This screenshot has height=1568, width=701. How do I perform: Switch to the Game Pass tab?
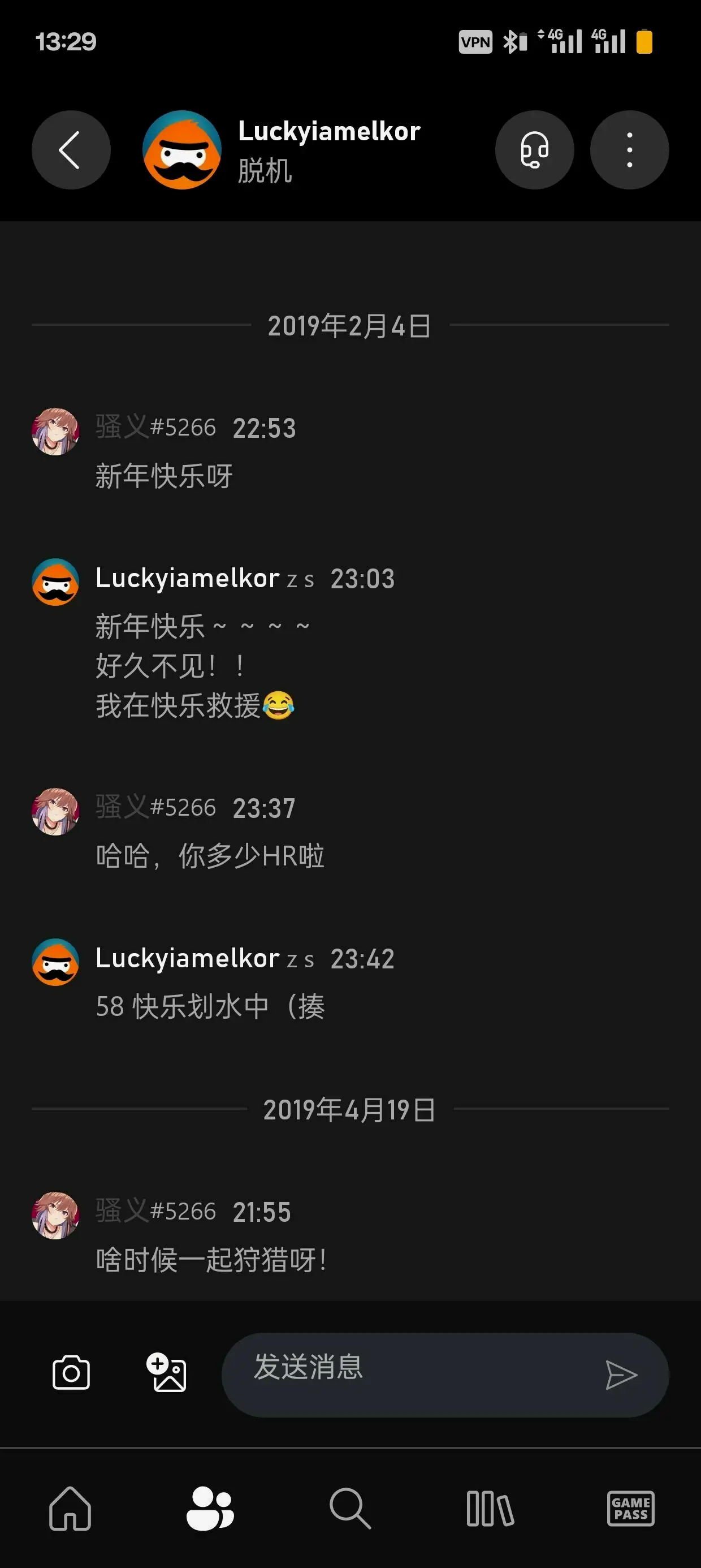pos(630,1507)
